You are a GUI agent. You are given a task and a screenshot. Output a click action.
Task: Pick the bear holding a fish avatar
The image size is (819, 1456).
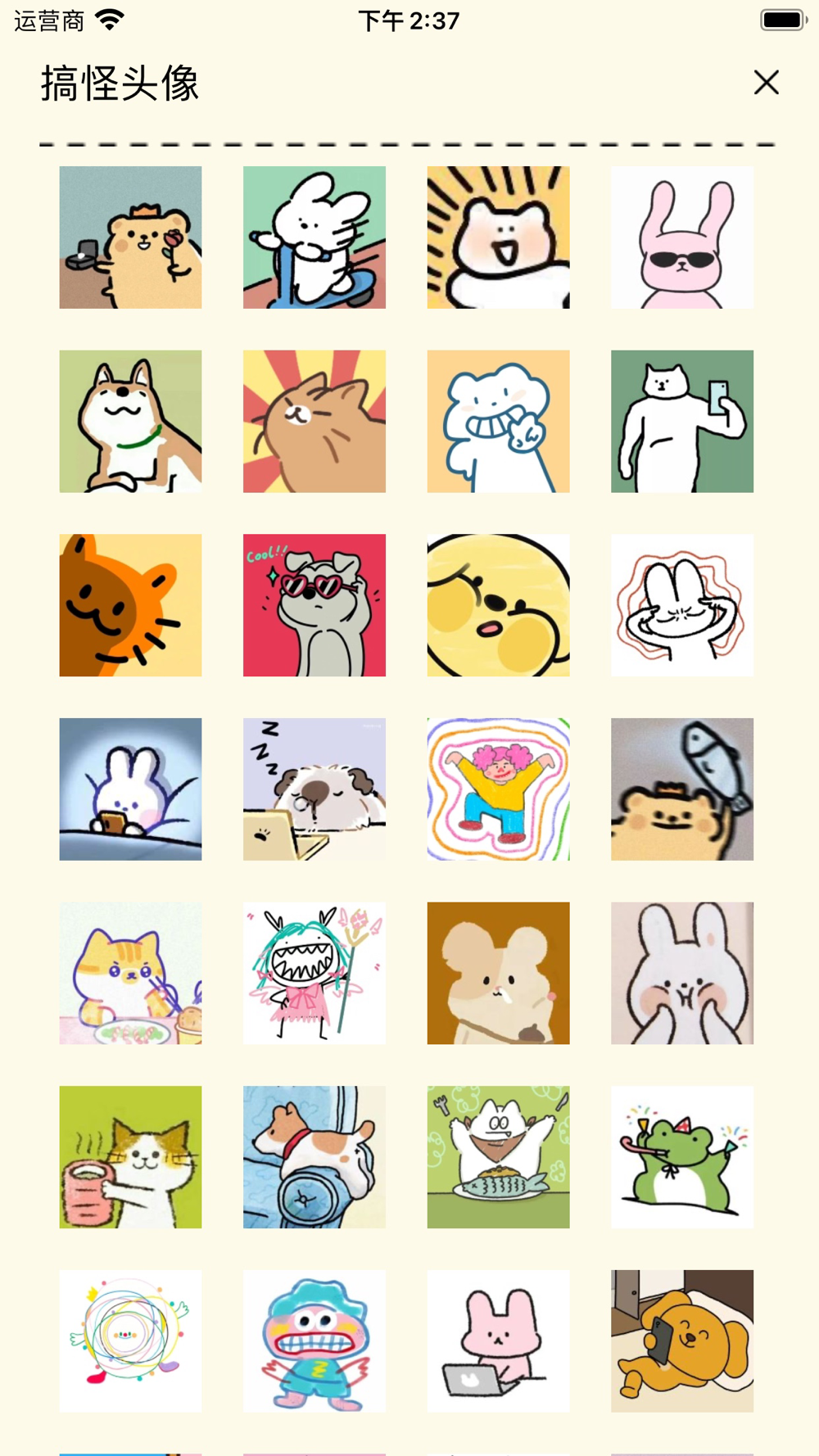point(682,789)
